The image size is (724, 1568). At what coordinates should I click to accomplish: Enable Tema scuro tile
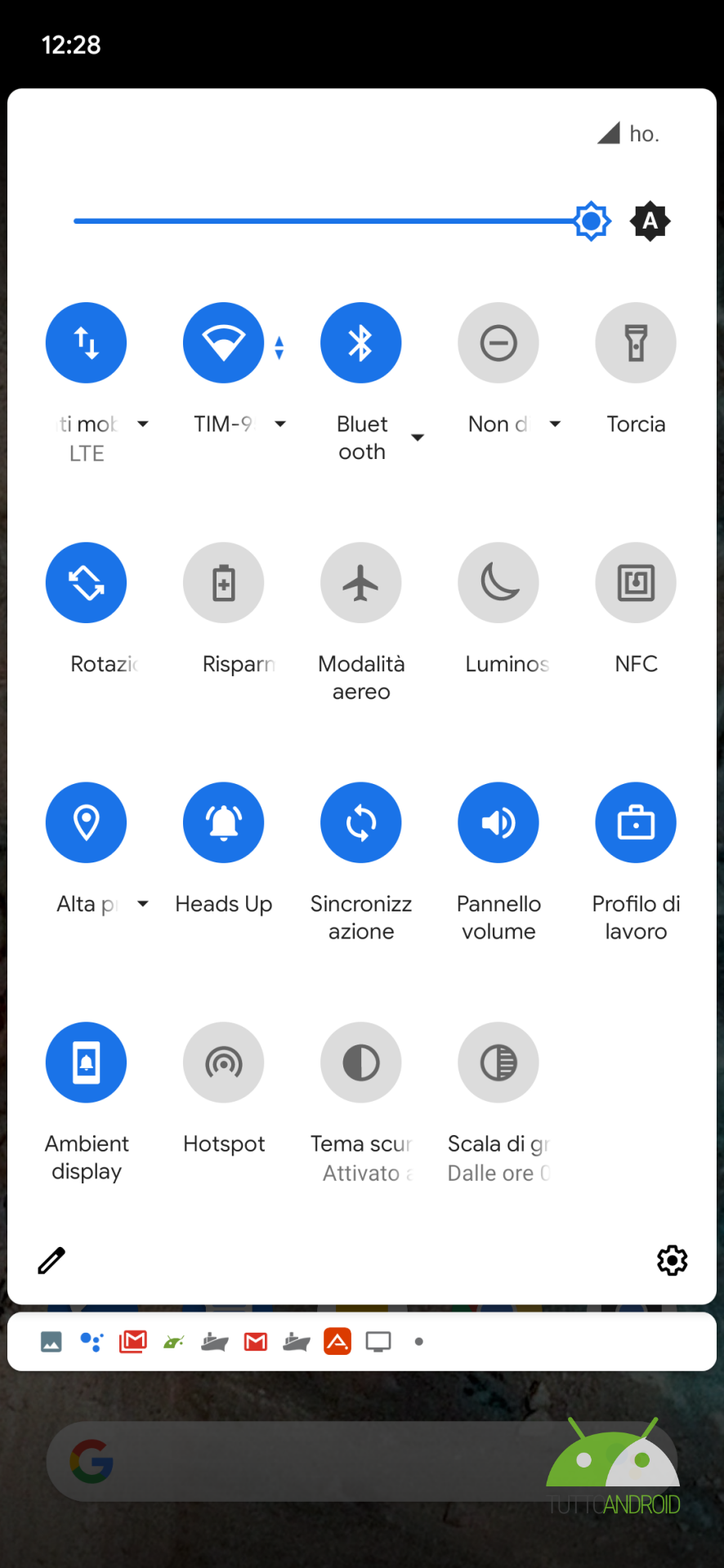(x=360, y=1062)
